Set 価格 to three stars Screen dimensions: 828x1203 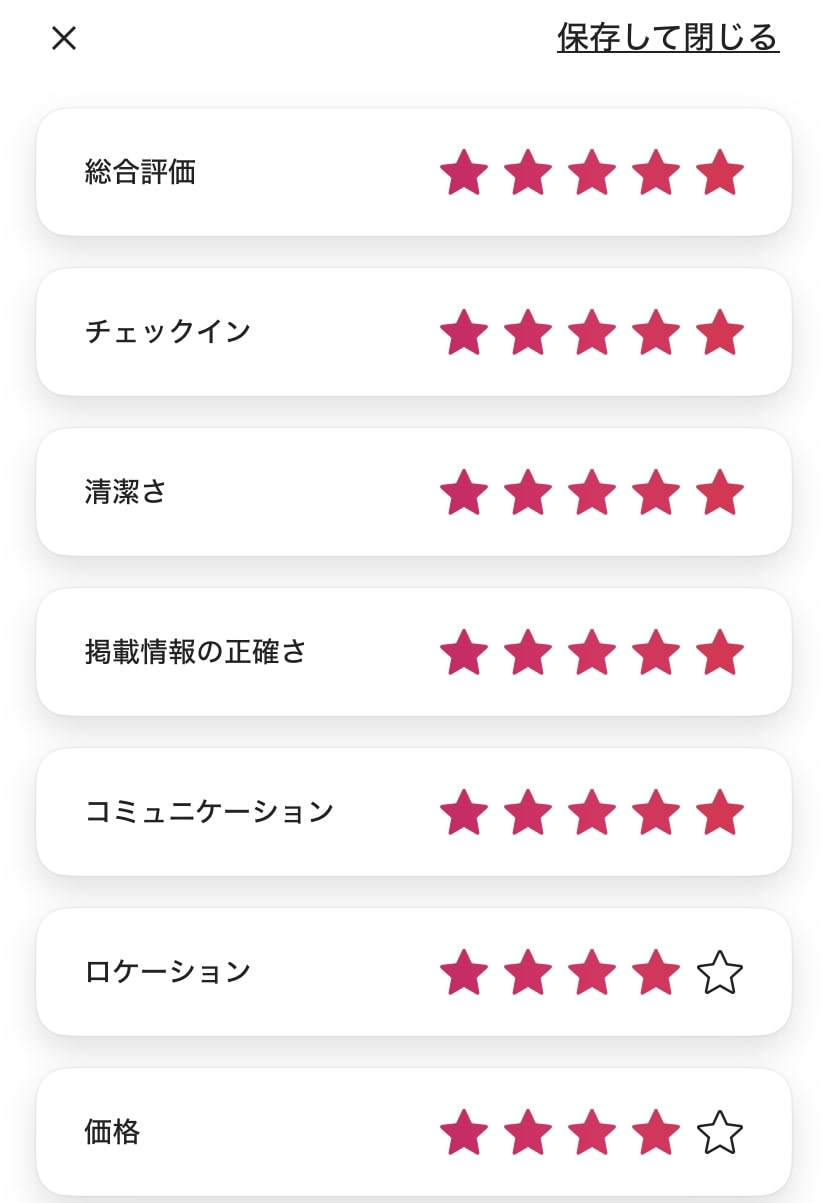[x=592, y=1132]
